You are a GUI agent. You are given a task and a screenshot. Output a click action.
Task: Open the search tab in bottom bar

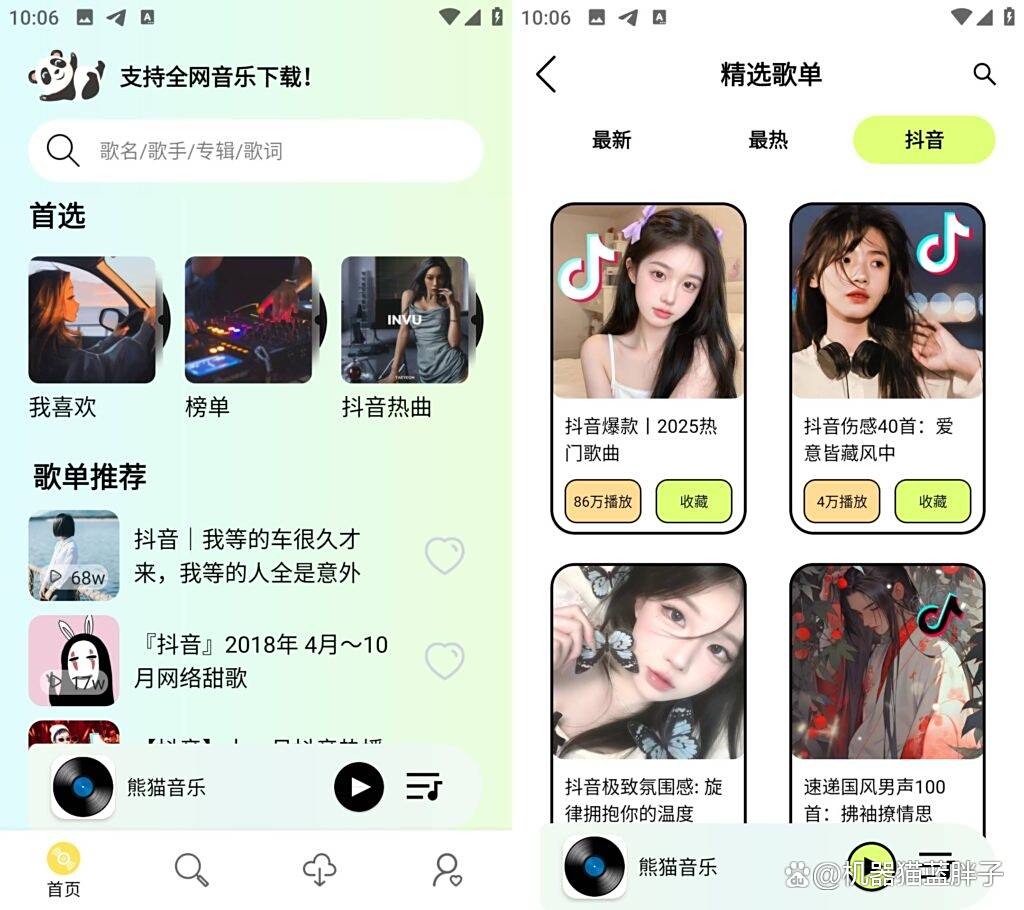[x=191, y=870]
